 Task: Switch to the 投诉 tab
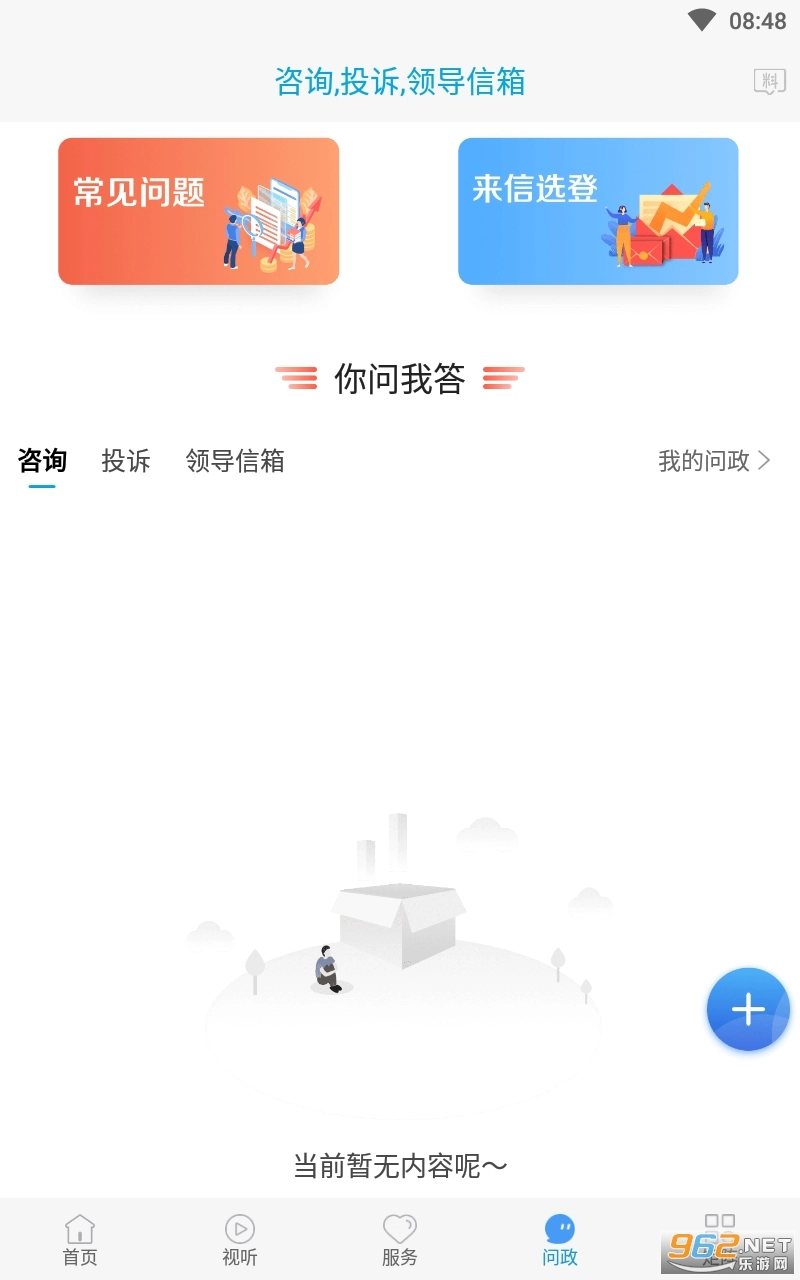click(x=126, y=461)
